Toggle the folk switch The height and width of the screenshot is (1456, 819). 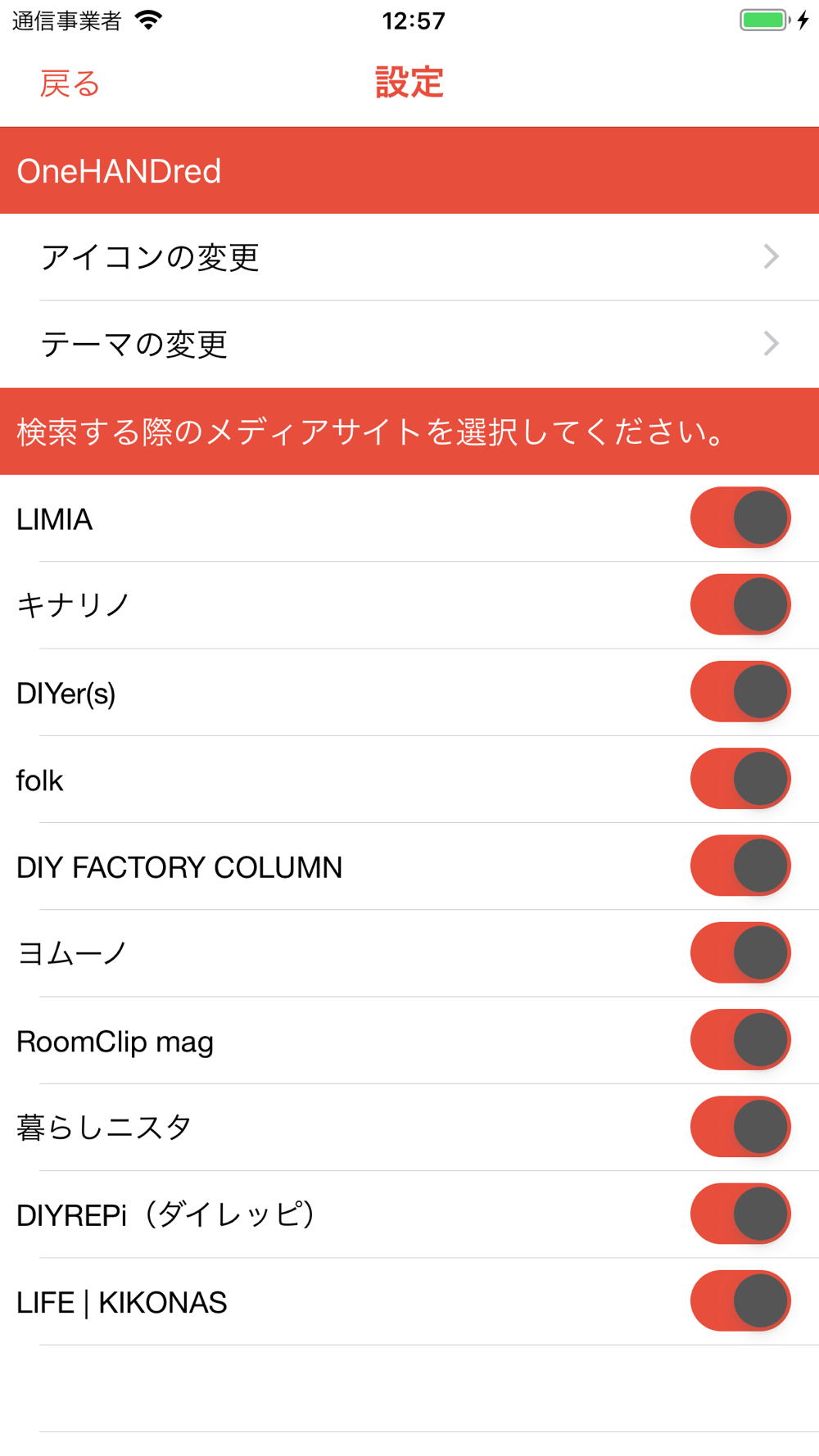coord(740,779)
